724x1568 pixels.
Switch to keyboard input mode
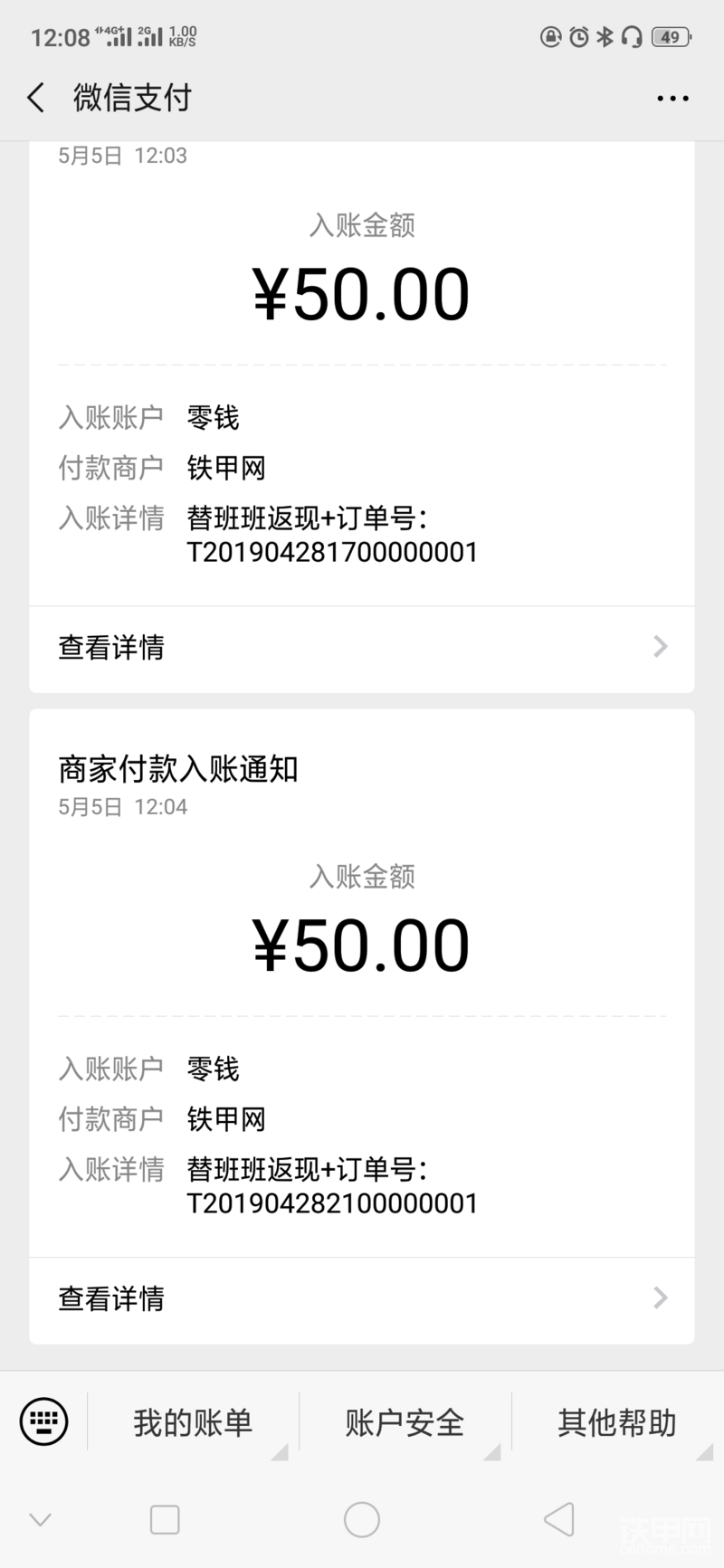point(44,1421)
